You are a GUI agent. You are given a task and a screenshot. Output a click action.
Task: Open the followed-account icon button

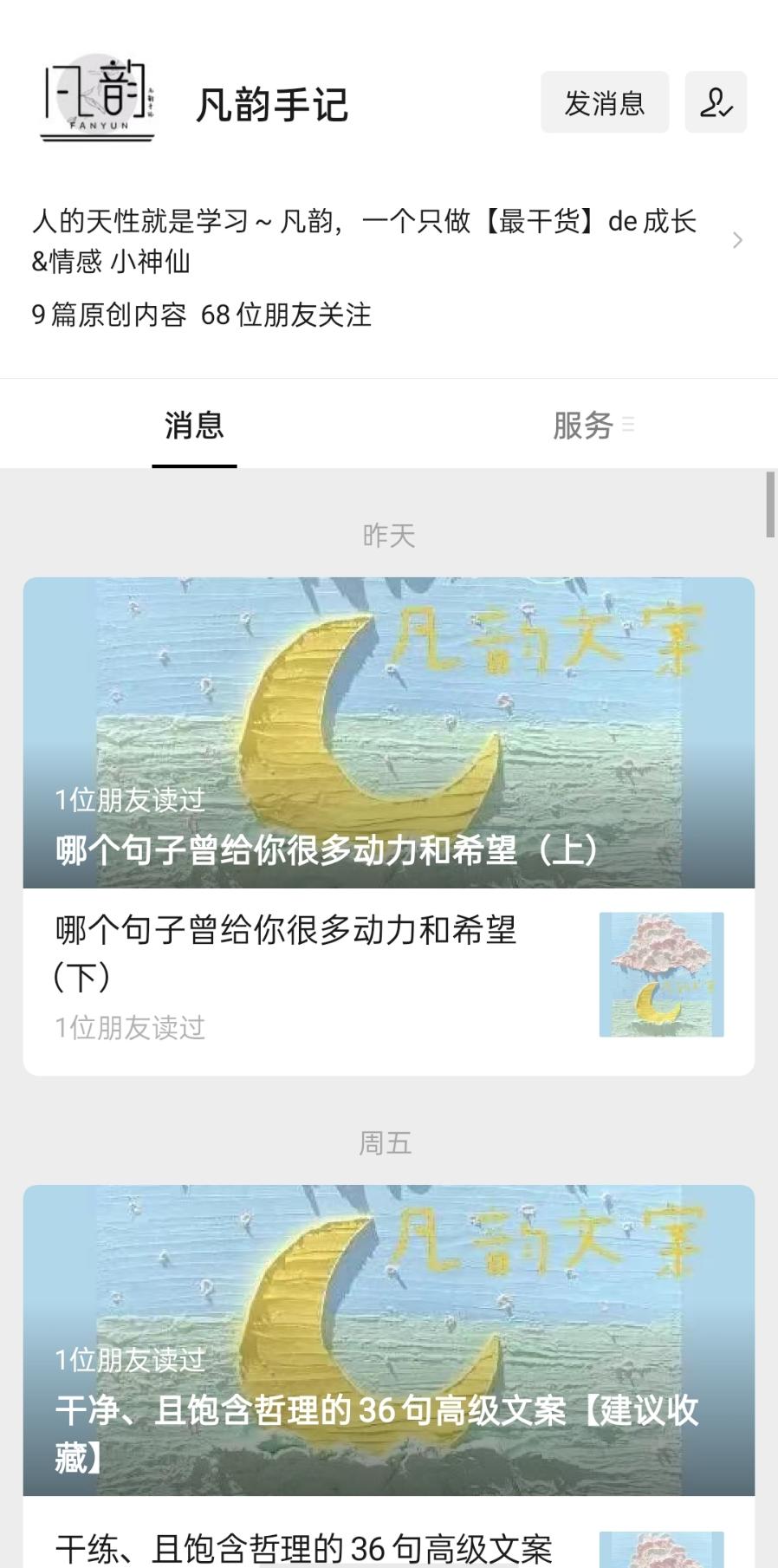[716, 102]
